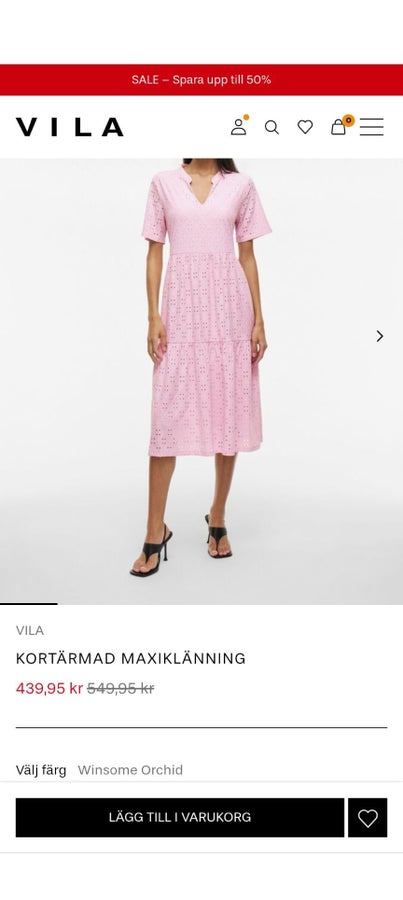
Task: Open the pink dress product image
Action: click(x=202, y=381)
